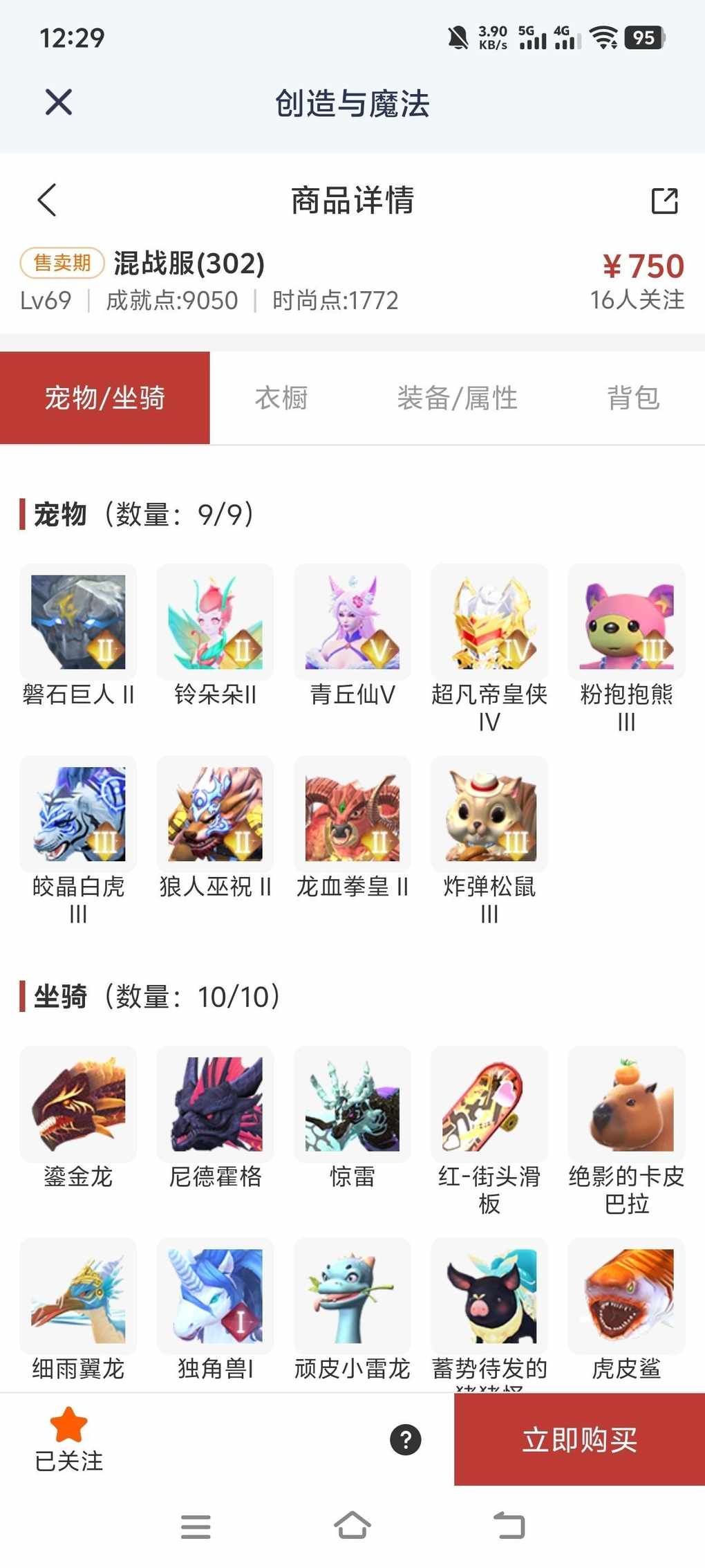Buy now with 立即购买
The width and height of the screenshot is (705, 1568).
pyautogui.click(x=579, y=1440)
